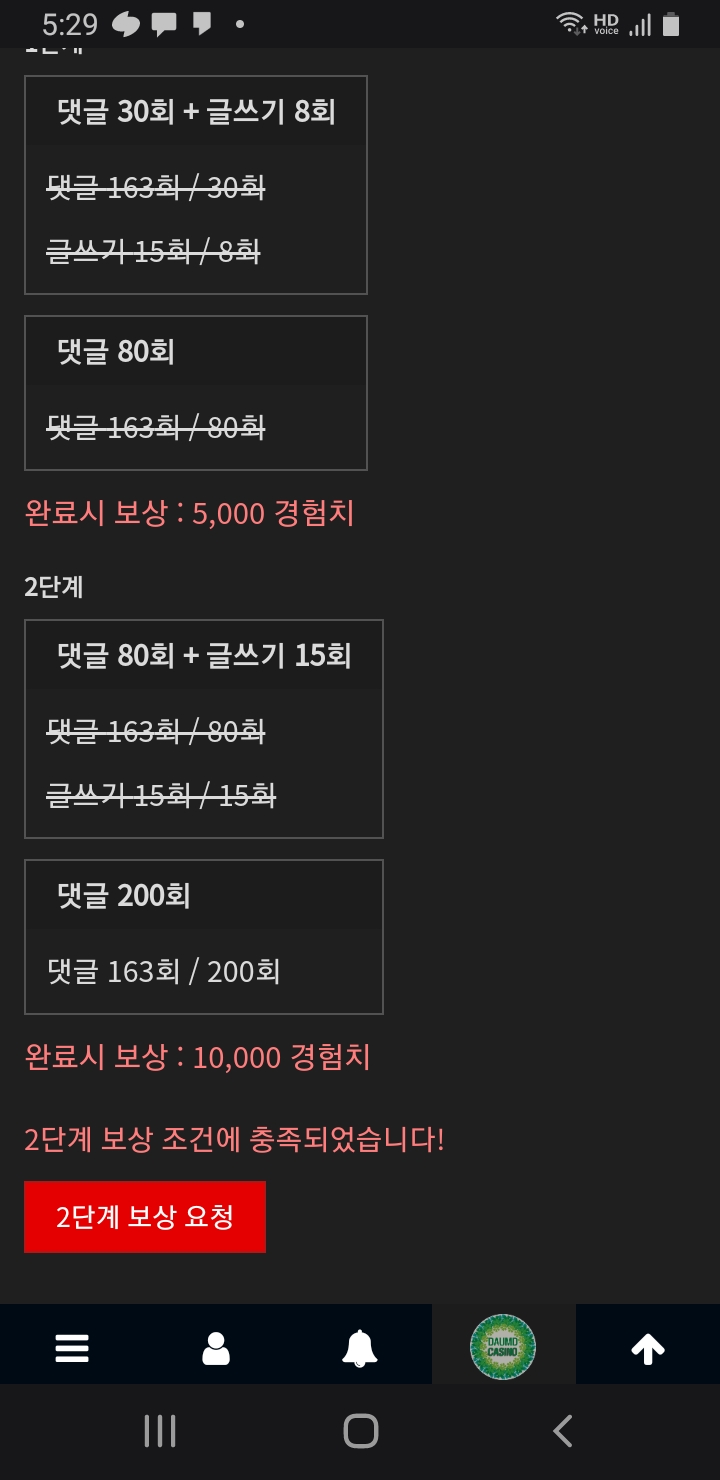Viewport: 720px width, 1480px height.
Task: Open the user profile icon
Action: (x=216, y=1349)
